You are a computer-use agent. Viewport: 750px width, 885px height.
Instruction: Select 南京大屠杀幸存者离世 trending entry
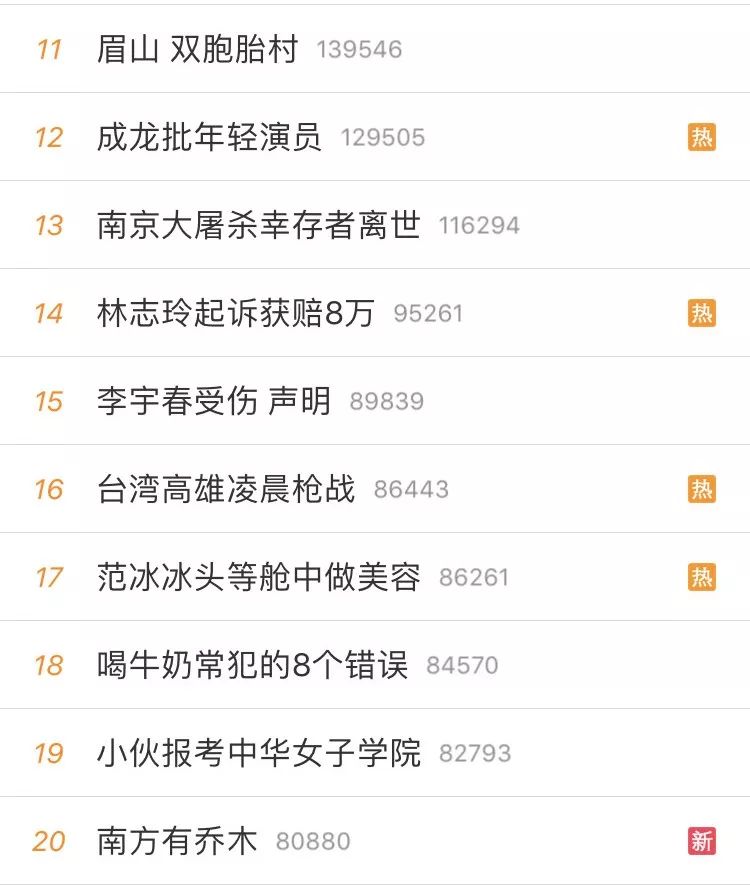coord(259,225)
